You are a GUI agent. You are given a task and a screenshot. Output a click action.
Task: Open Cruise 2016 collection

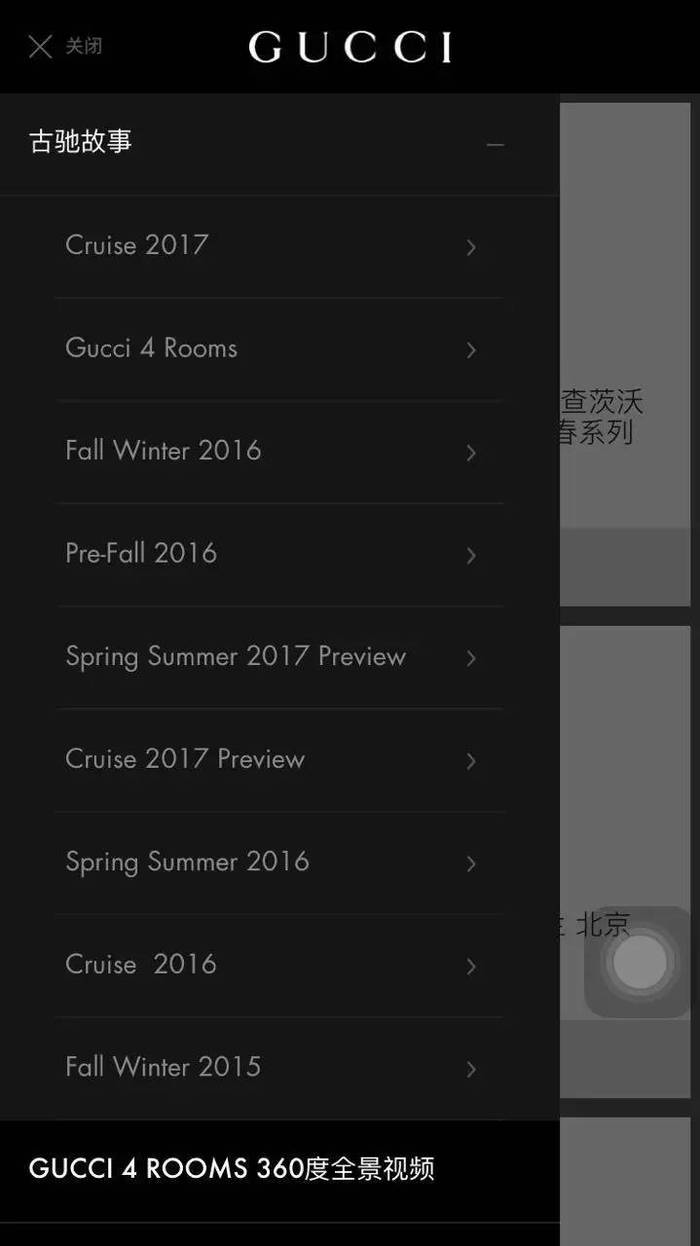pos(279,966)
